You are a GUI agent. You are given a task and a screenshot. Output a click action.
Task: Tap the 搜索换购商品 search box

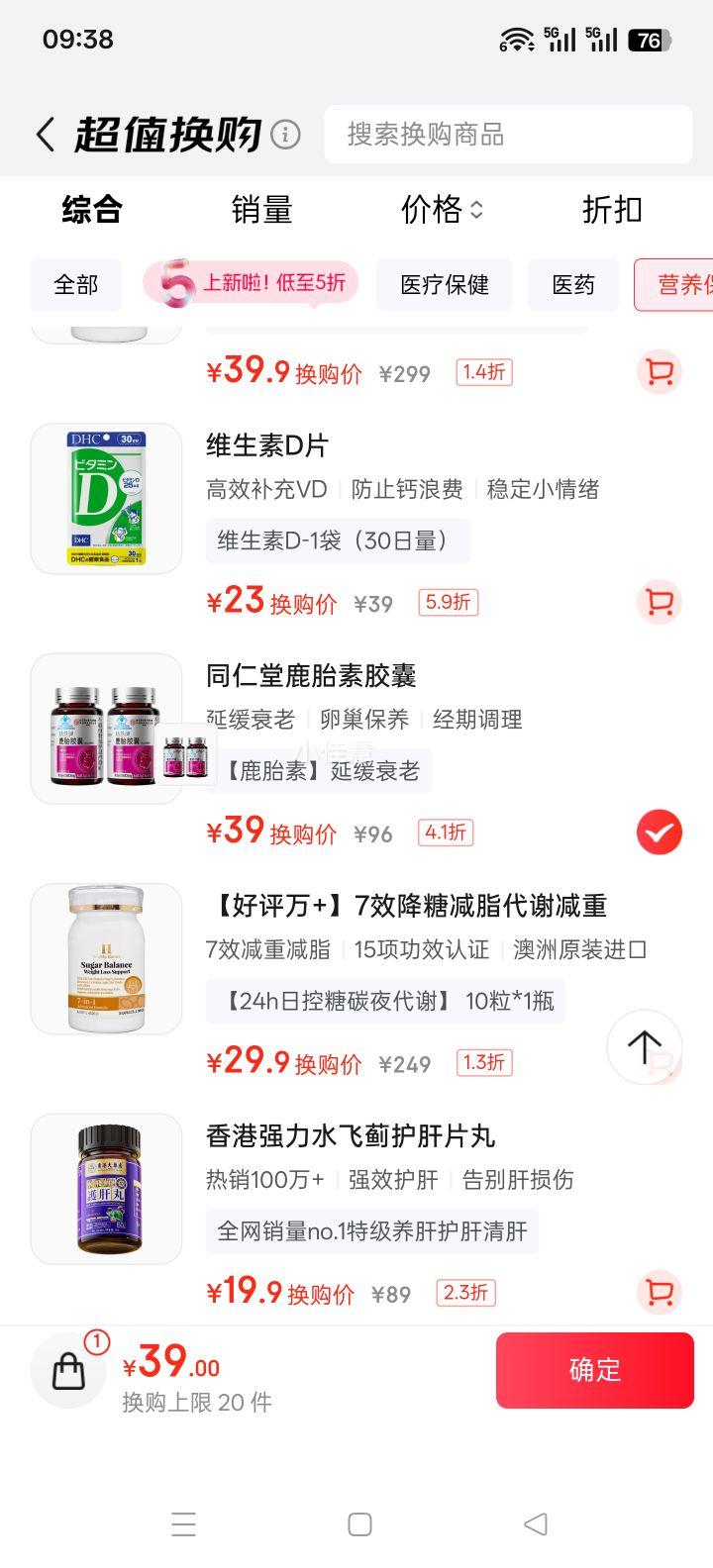pos(508,135)
